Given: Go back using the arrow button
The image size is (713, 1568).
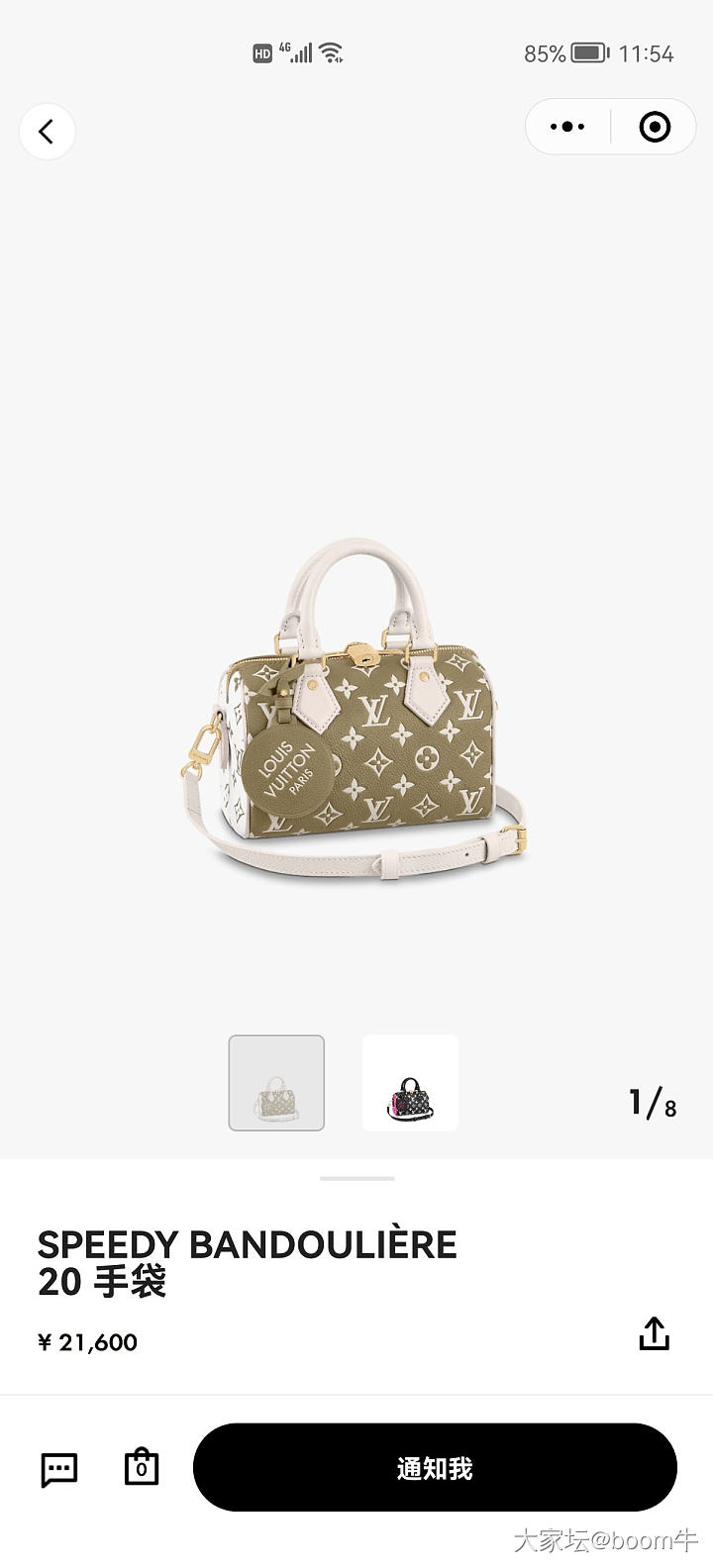Looking at the screenshot, I should [x=47, y=132].
